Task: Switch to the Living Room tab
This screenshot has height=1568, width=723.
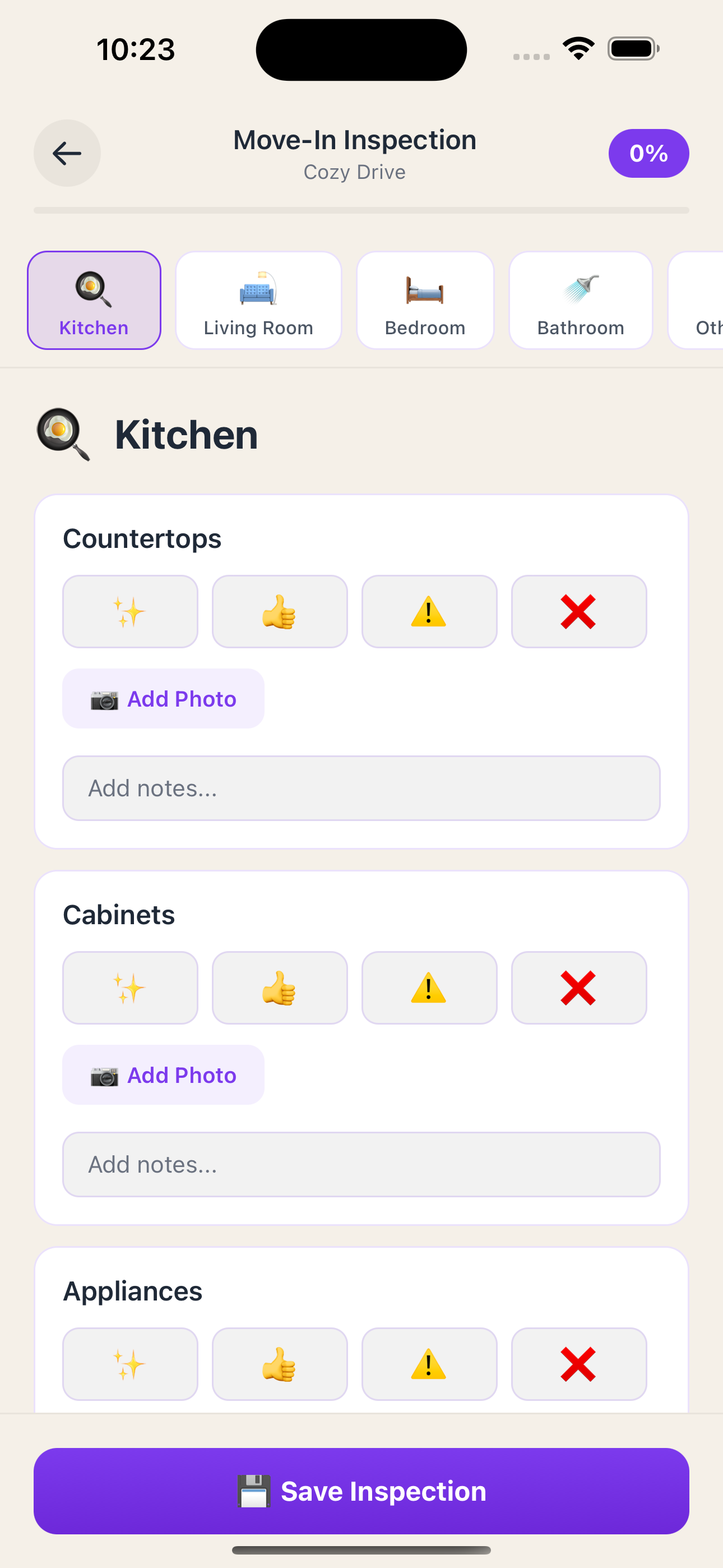Action: [258, 300]
